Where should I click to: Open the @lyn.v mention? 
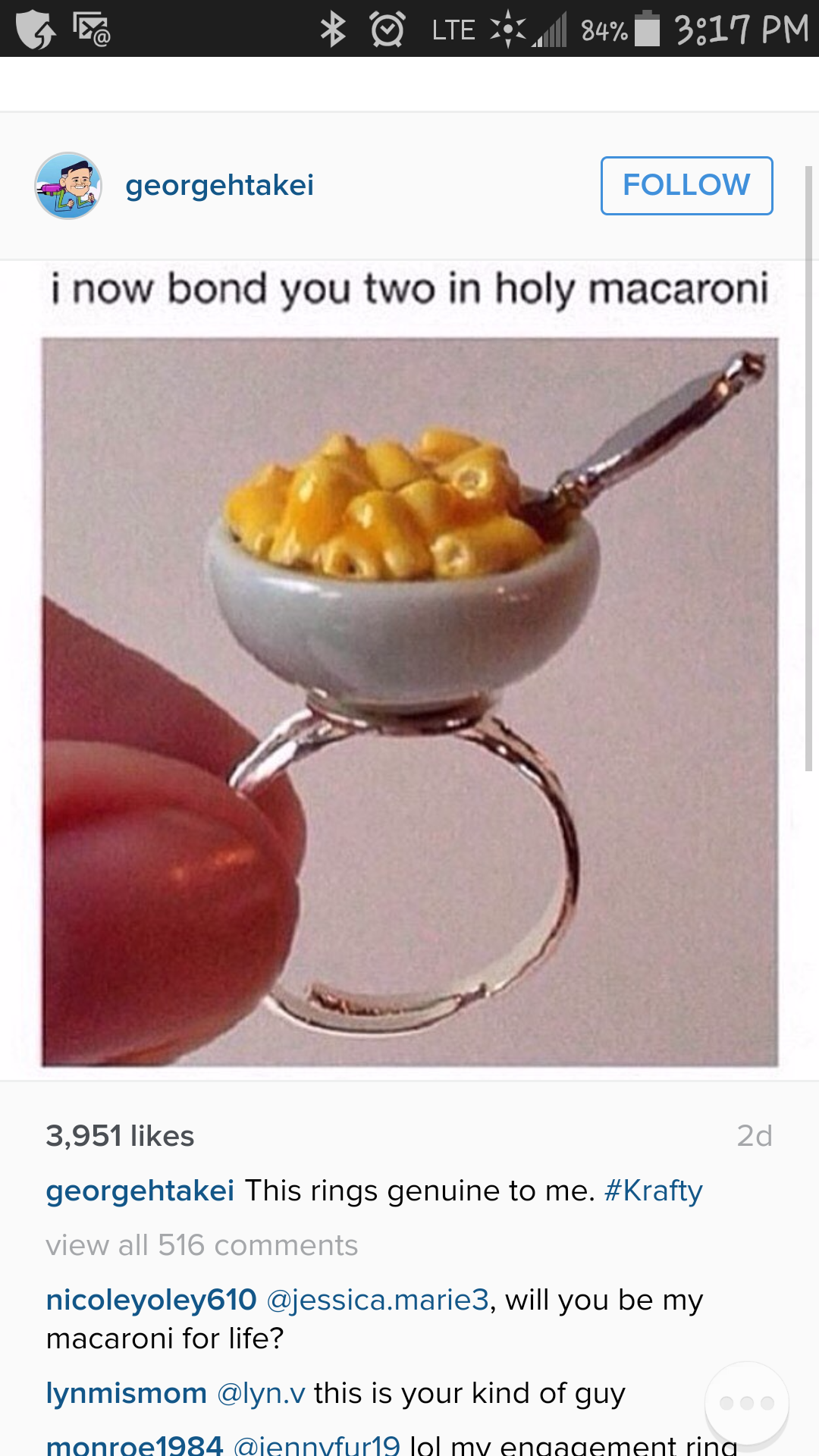tap(261, 1393)
